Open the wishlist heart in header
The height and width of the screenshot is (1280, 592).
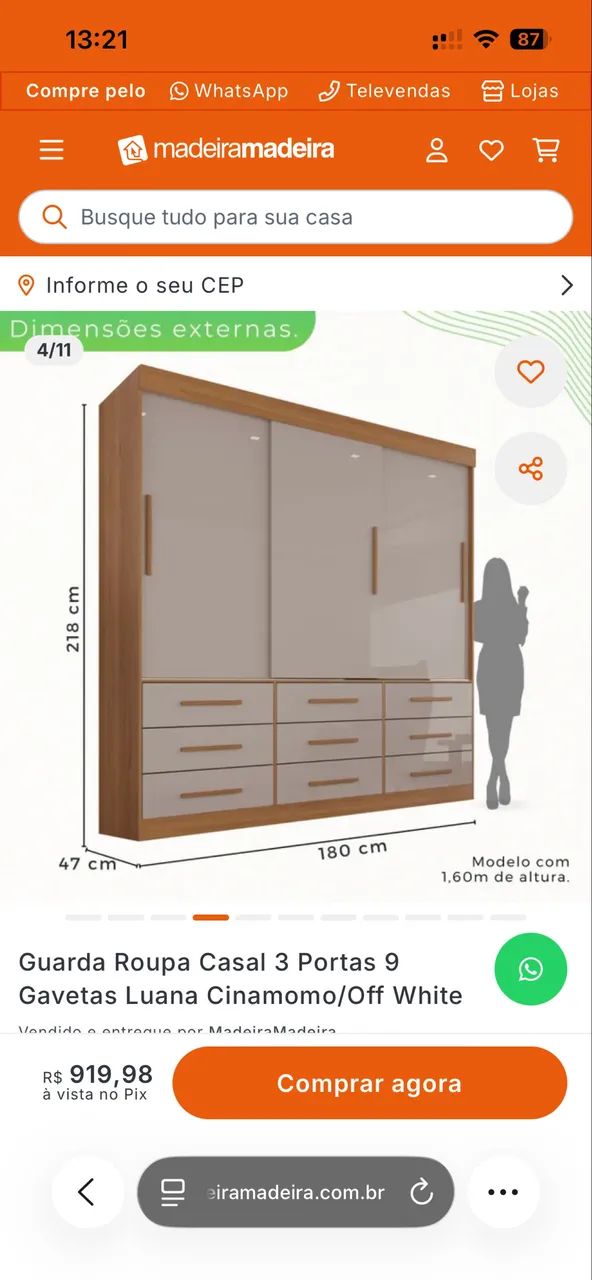click(x=491, y=151)
